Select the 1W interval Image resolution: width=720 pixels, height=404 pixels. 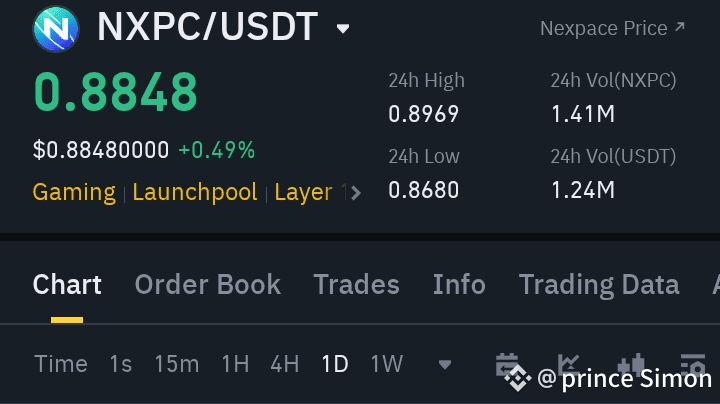point(387,364)
